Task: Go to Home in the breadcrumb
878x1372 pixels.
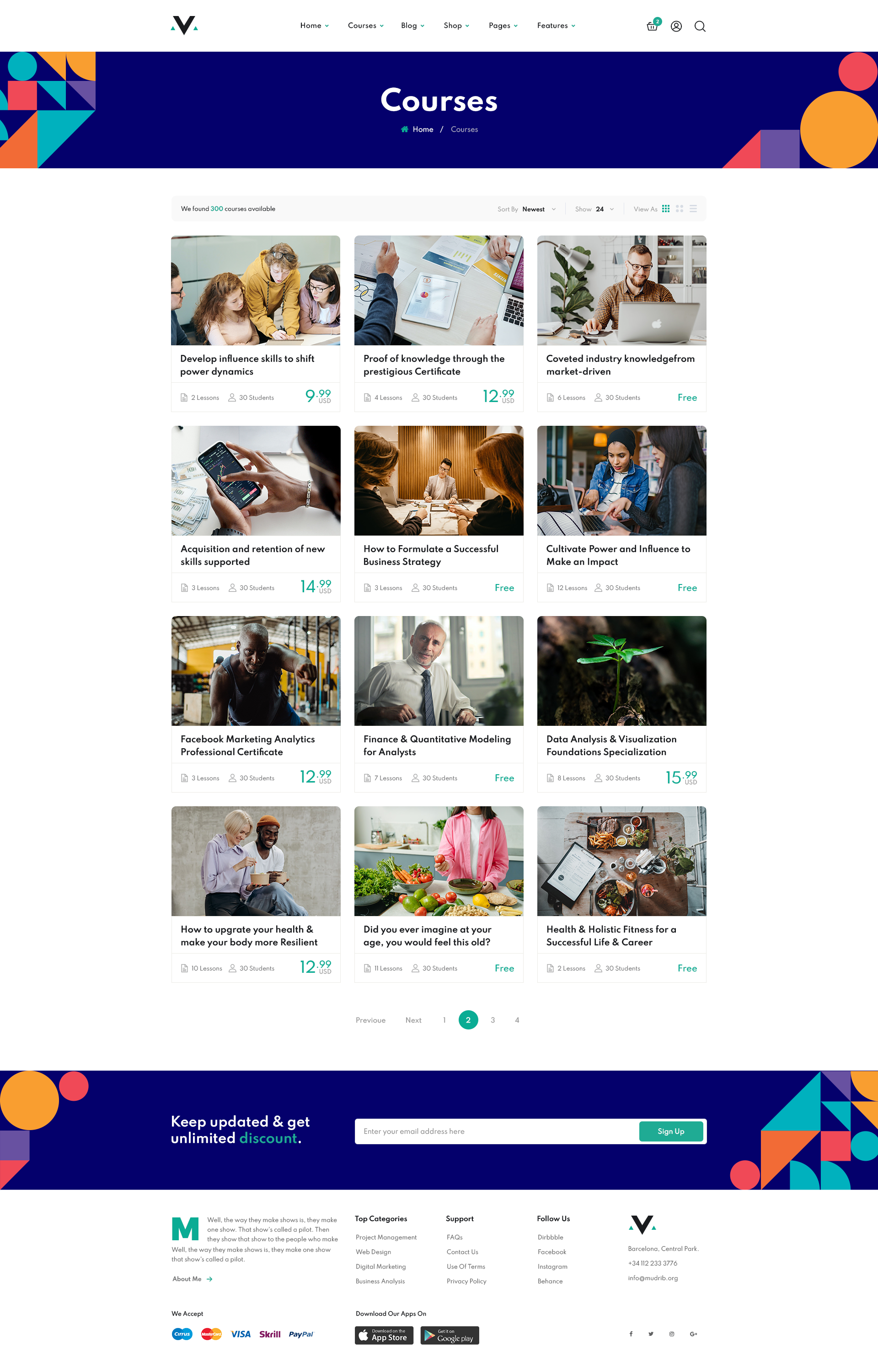Action: click(x=423, y=129)
